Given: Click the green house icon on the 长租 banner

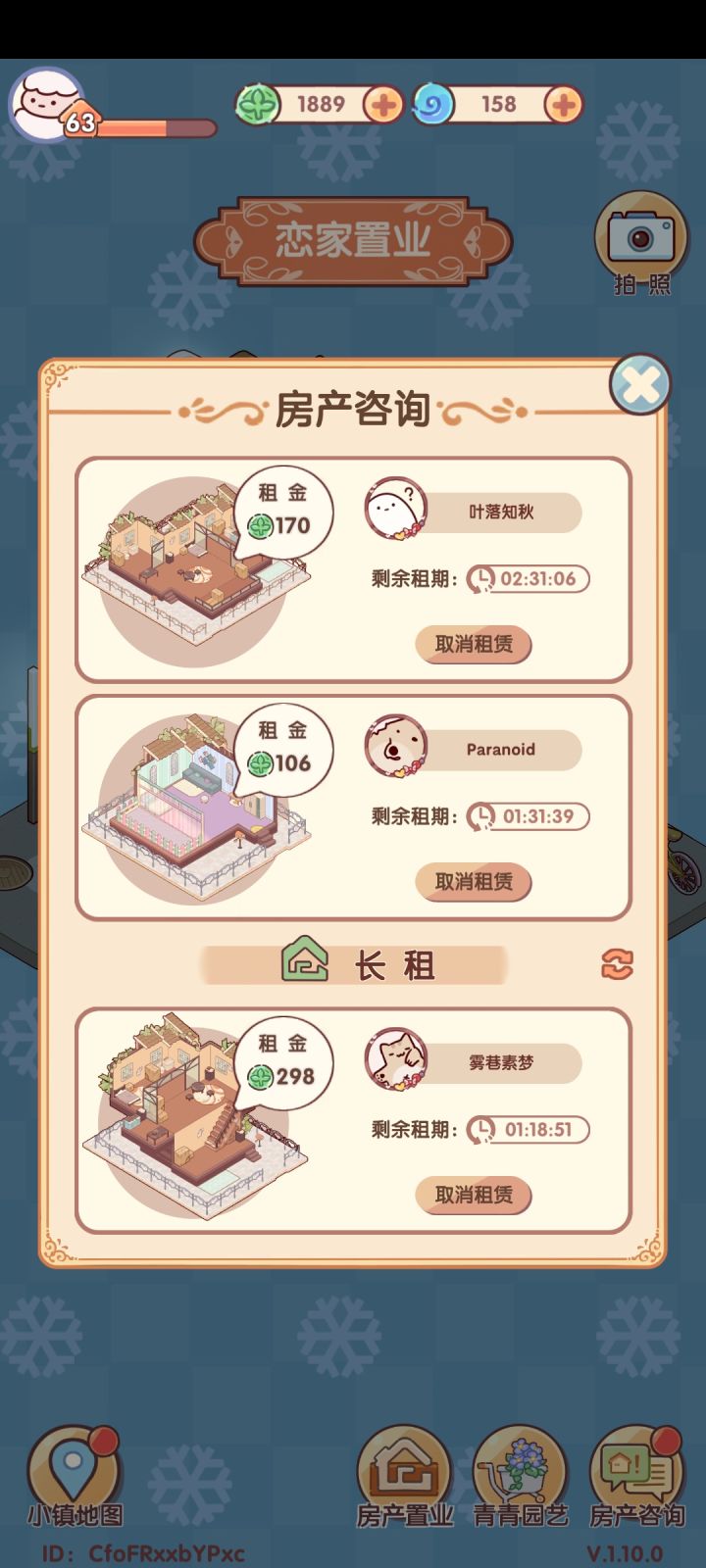Looking at the screenshot, I should coord(304,963).
